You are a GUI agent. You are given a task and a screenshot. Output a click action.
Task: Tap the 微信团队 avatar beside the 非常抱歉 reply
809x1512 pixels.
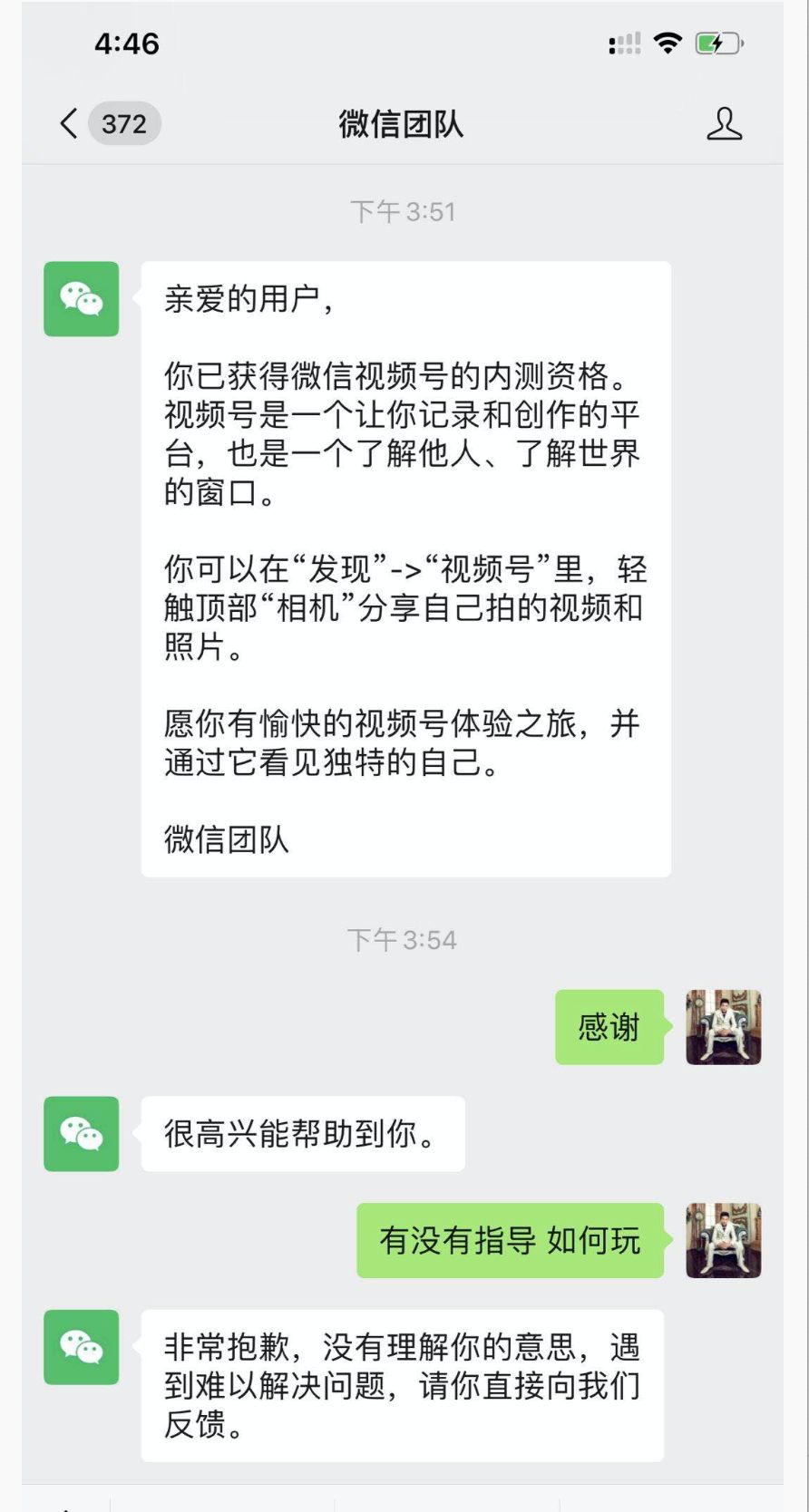coord(82,1347)
